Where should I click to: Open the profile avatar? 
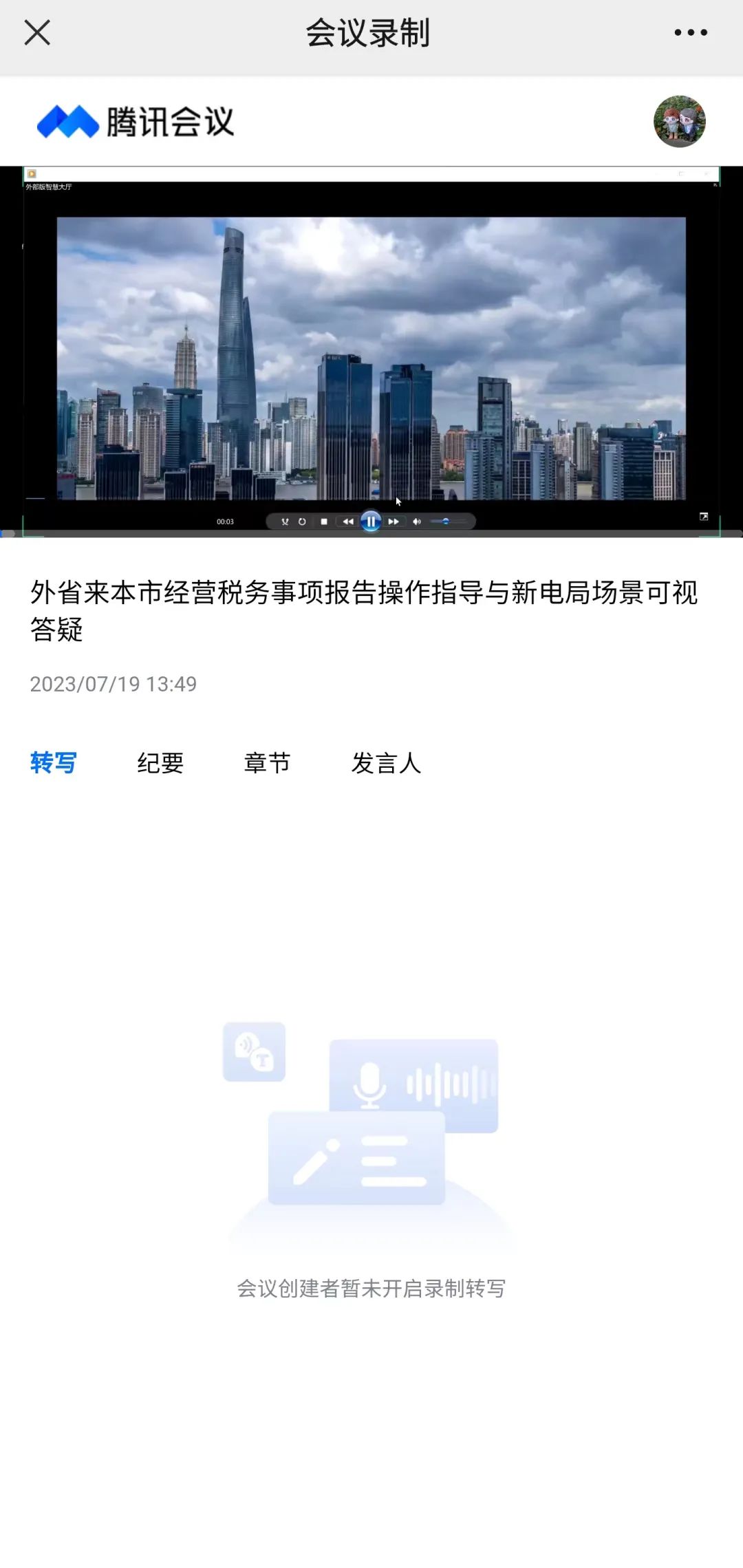point(680,121)
